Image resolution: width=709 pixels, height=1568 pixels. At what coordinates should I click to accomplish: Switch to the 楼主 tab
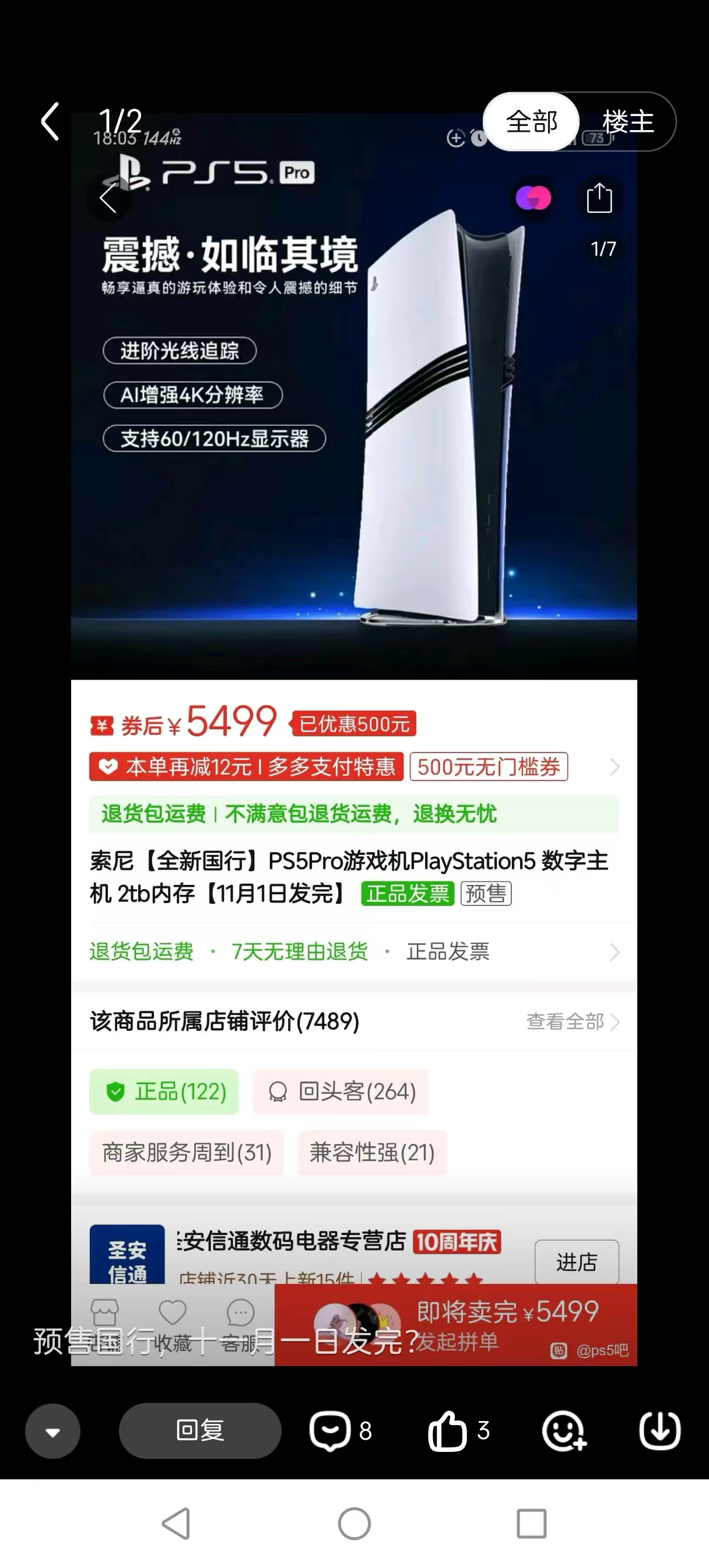628,122
